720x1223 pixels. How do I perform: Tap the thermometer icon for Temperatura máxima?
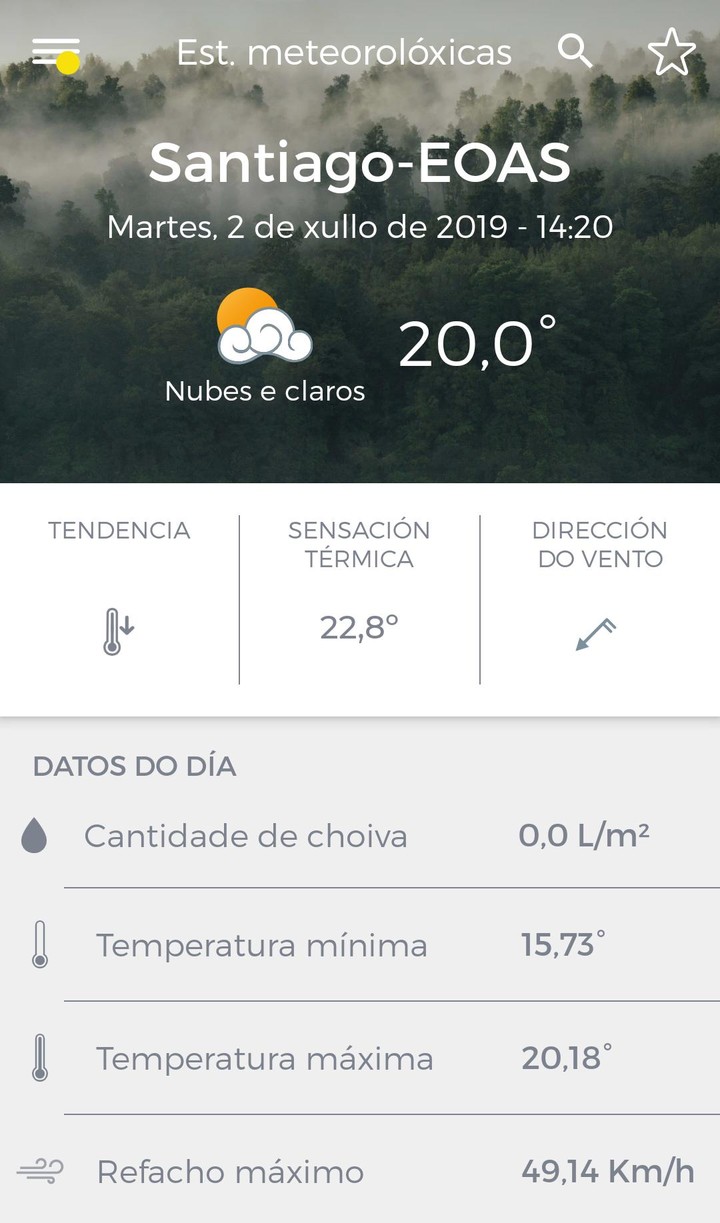[38, 1057]
